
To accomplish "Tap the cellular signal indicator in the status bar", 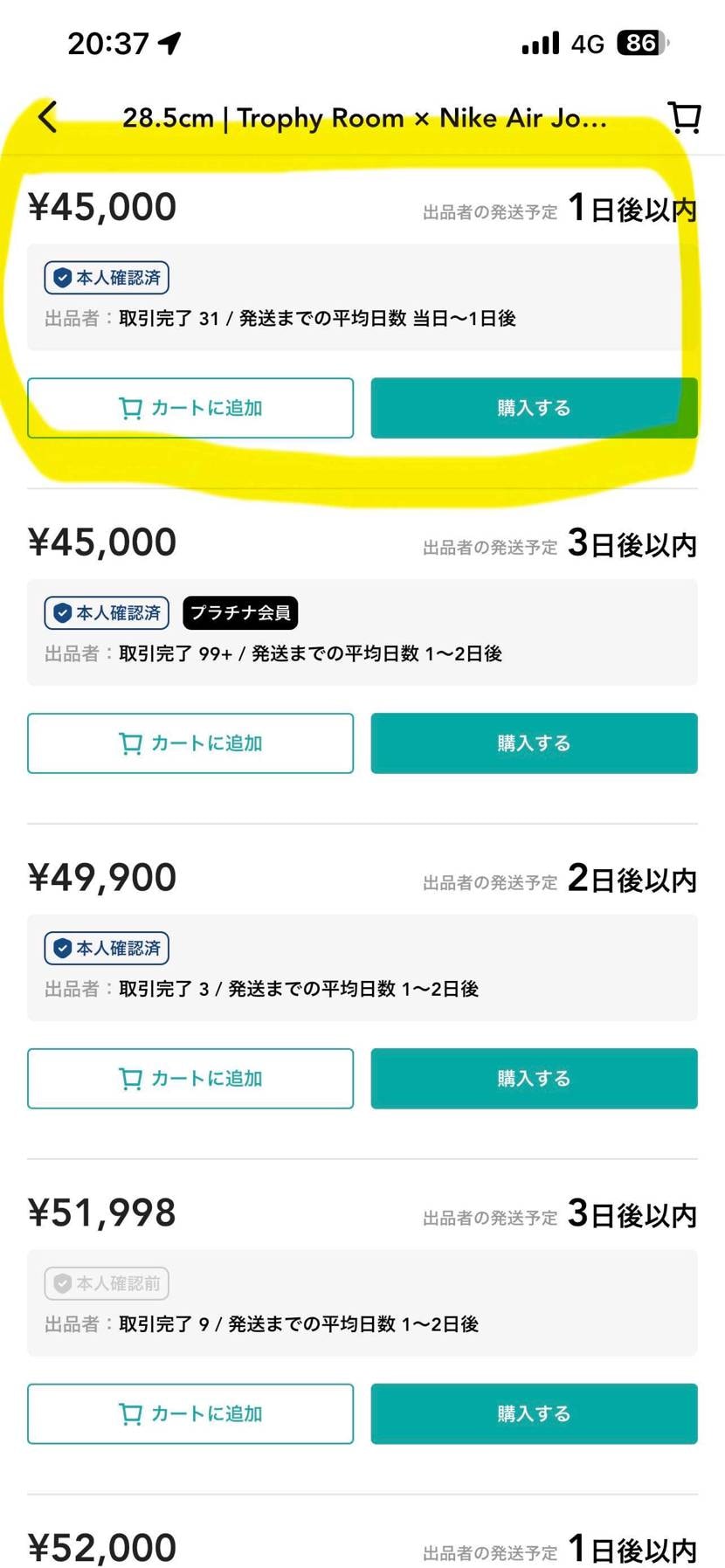I will click(539, 42).
